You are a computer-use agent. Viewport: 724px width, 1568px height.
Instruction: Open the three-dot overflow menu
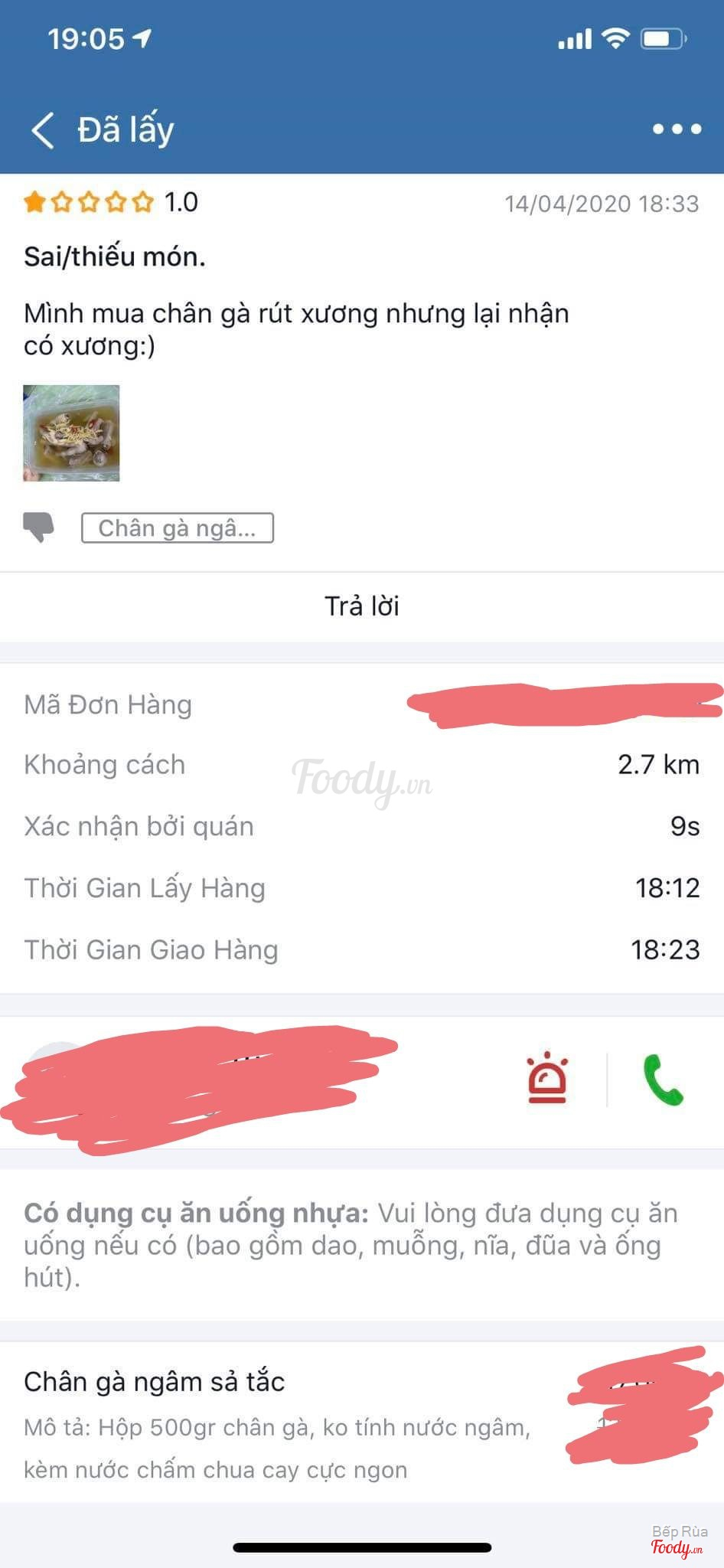[677, 129]
